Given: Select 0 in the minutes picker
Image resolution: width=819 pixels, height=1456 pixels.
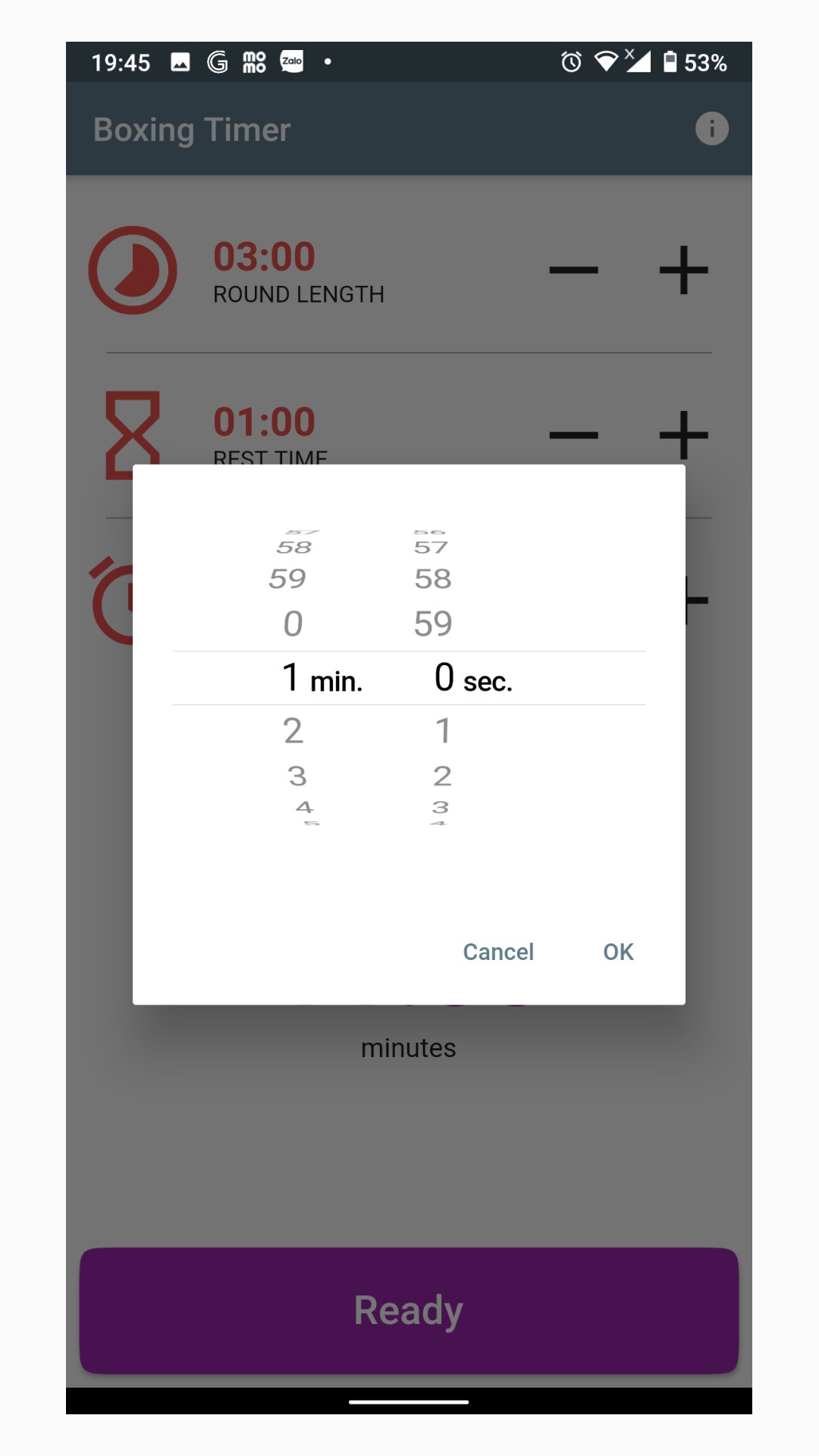Looking at the screenshot, I should click(x=293, y=623).
